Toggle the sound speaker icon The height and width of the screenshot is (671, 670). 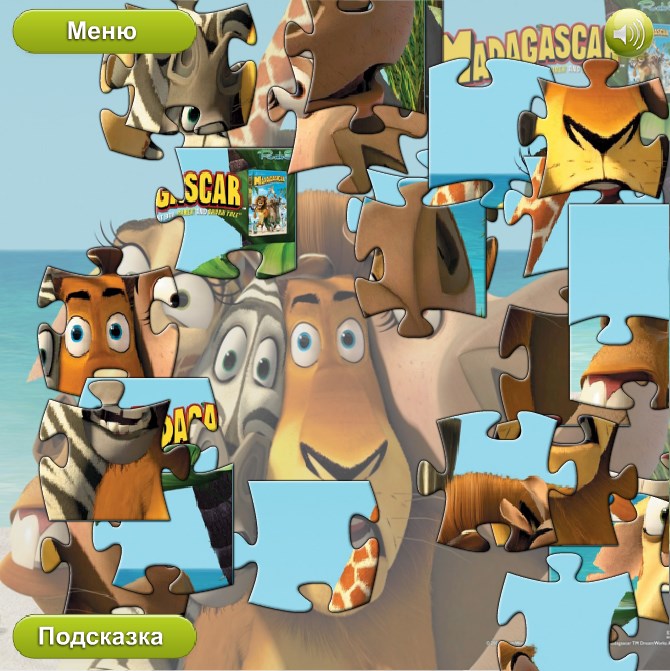coord(628,35)
